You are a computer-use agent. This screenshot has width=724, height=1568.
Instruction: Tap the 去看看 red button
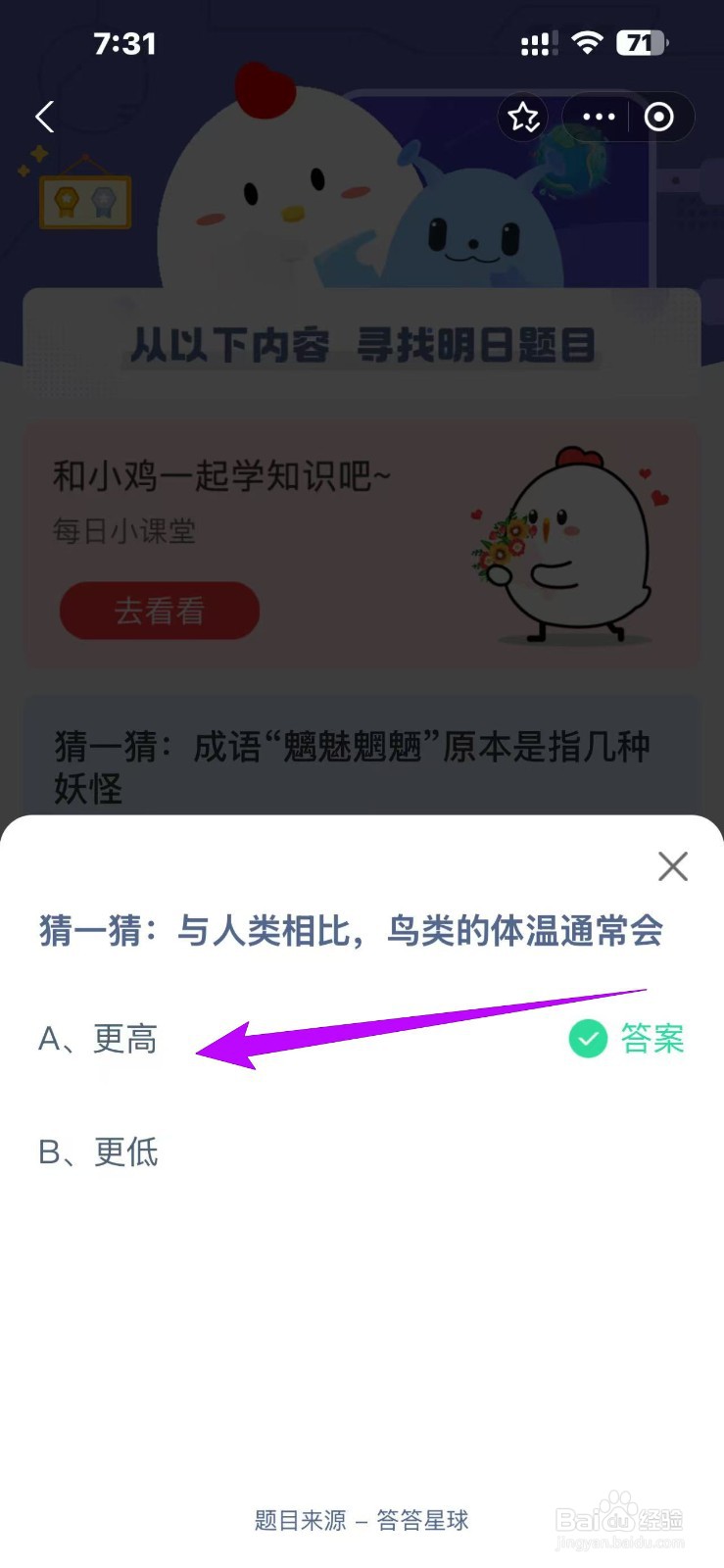coord(159,611)
